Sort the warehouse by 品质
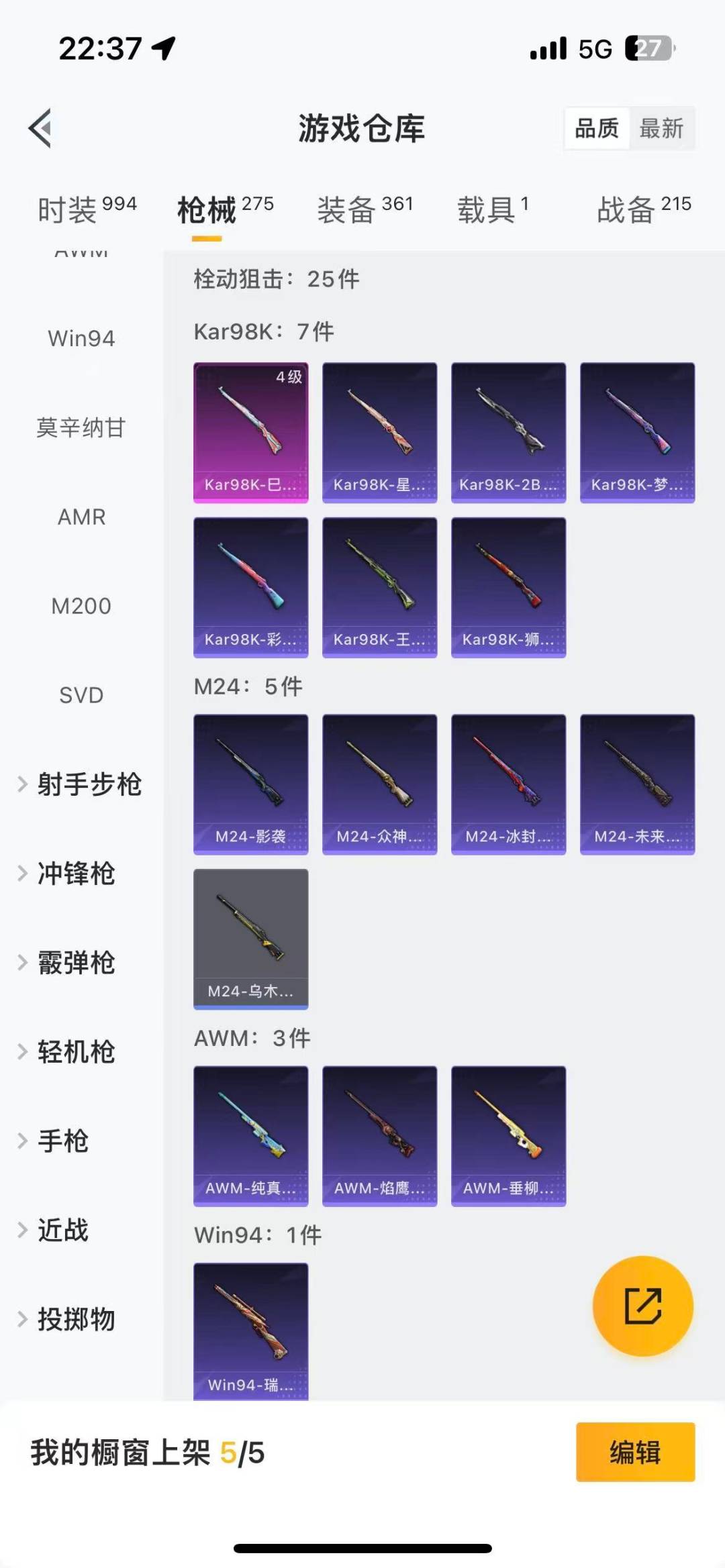This screenshot has width=725, height=1568. pos(597,128)
